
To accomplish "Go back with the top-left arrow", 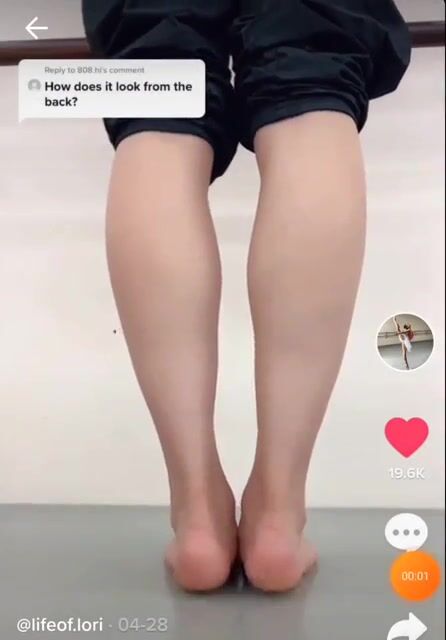I will 36,28.
